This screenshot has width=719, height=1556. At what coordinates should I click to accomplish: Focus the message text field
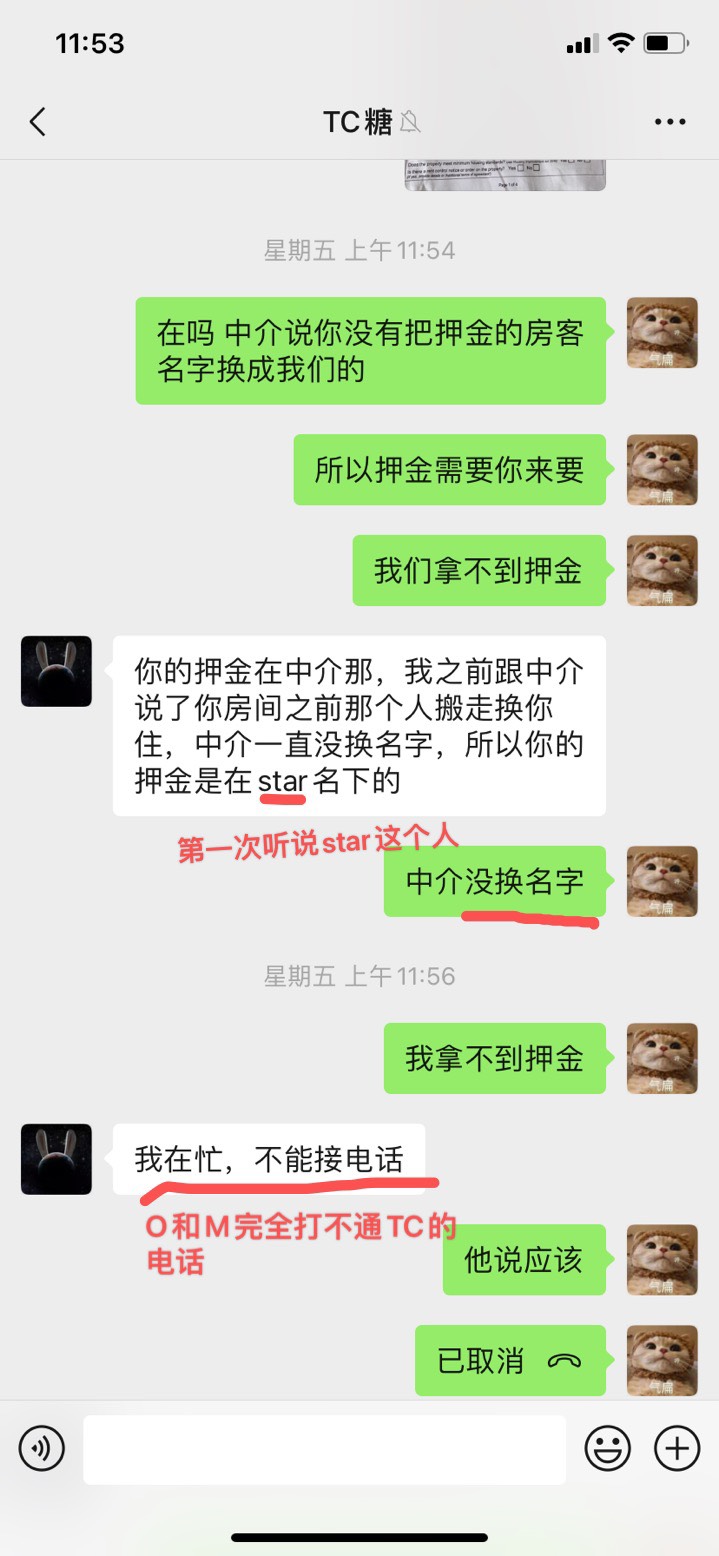[324, 1448]
